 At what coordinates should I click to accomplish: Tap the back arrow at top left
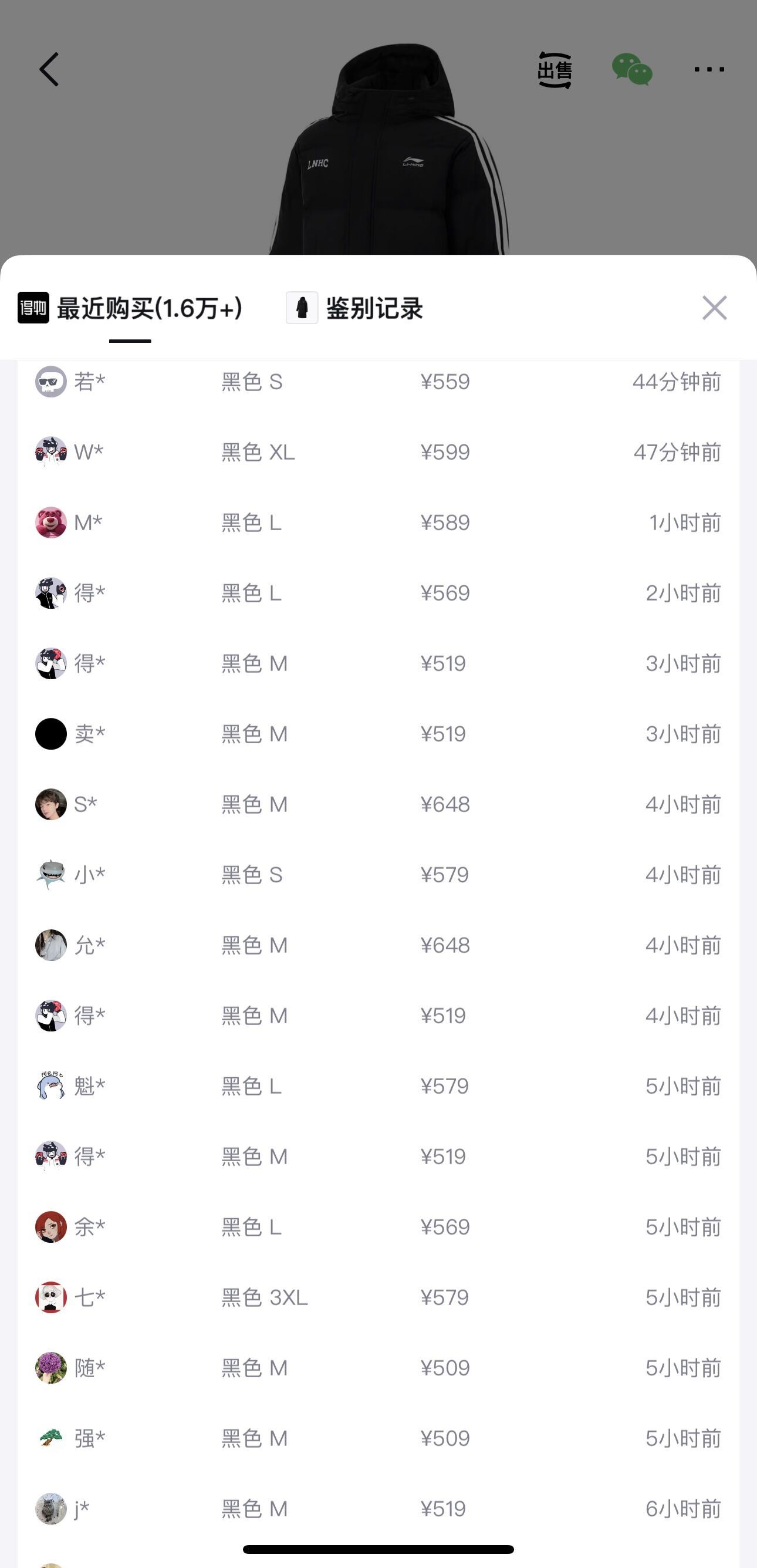tap(50, 69)
